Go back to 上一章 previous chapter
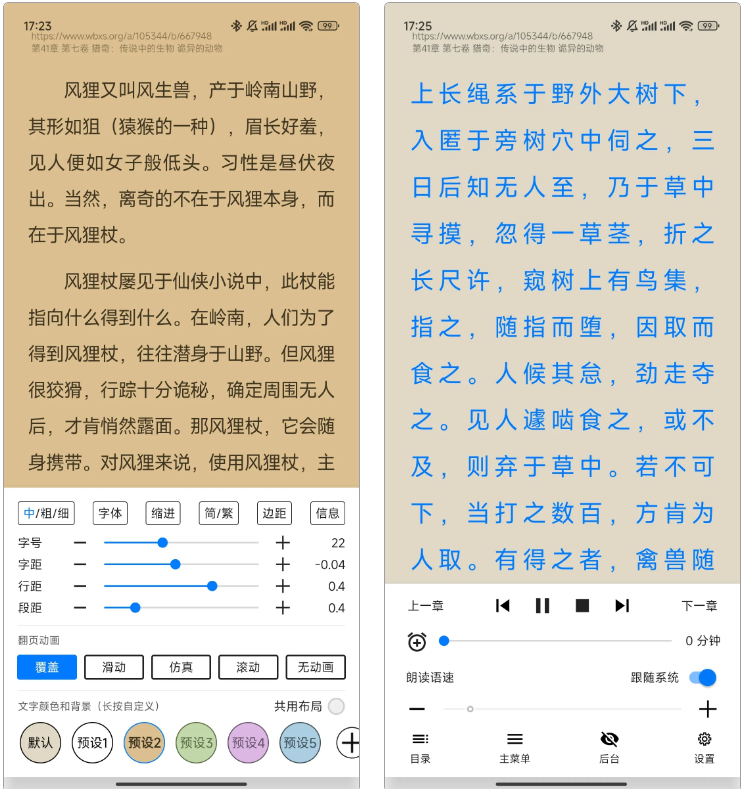 click(425, 606)
